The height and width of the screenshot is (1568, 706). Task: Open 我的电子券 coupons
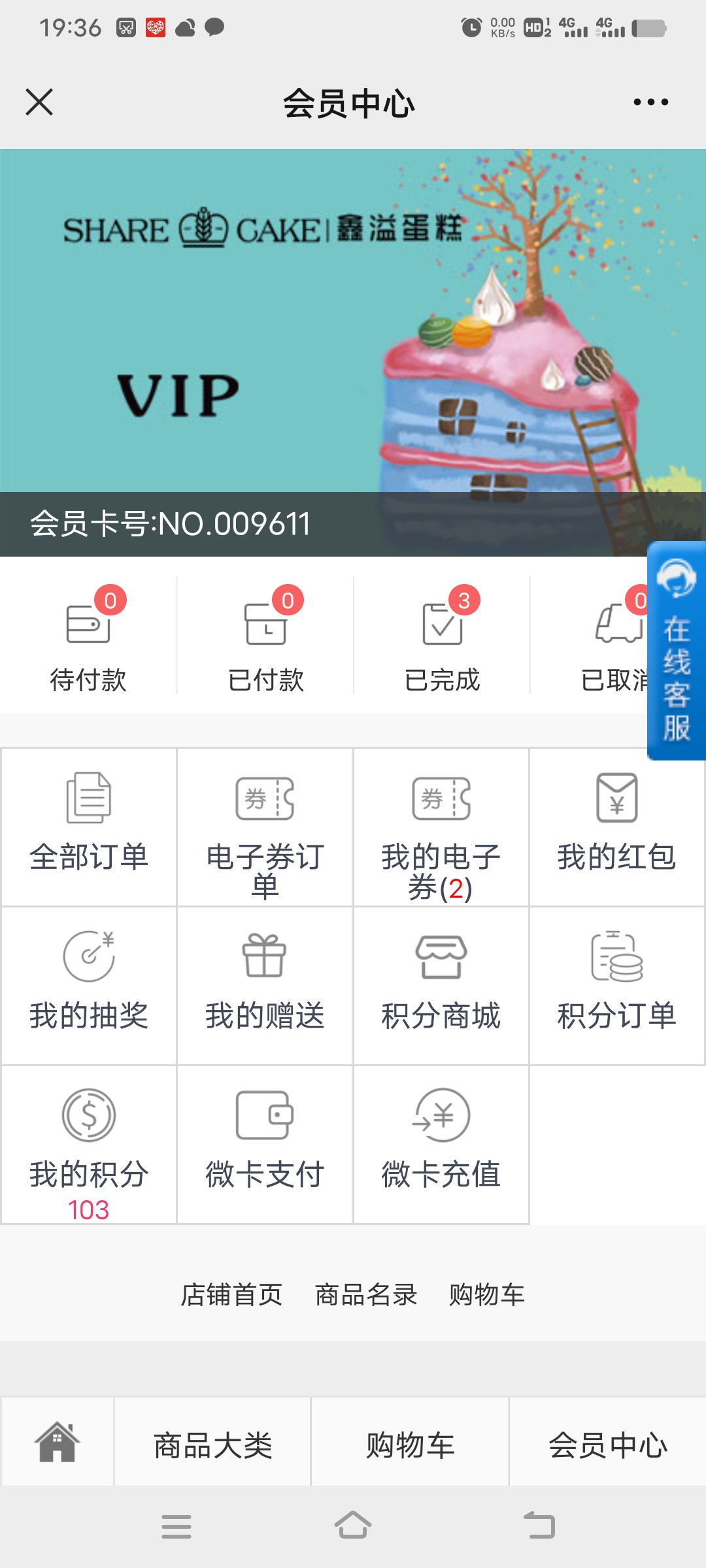point(441,827)
